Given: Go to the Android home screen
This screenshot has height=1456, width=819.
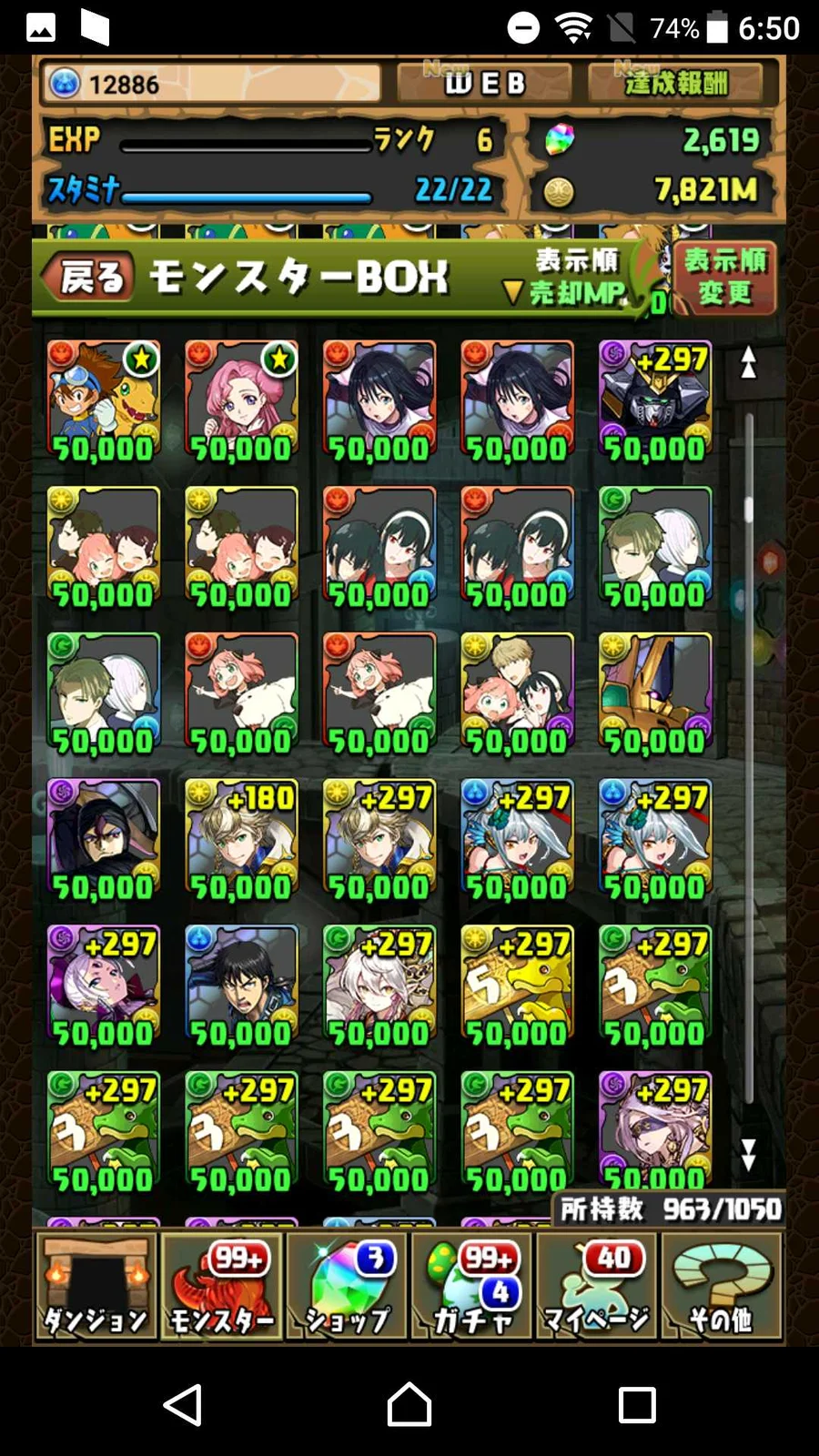Looking at the screenshot, I should (409, 1404).
